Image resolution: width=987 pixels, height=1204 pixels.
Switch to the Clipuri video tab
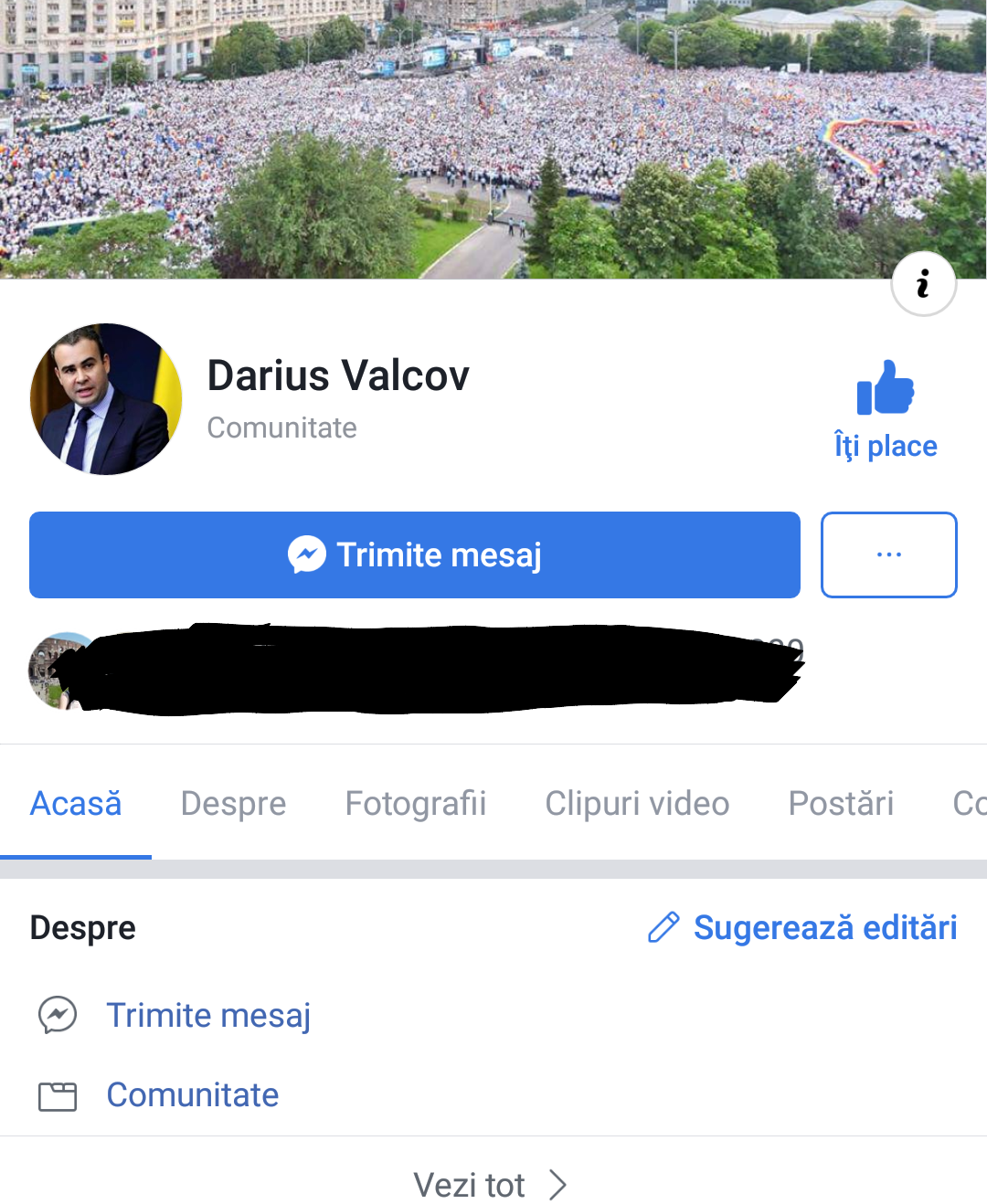click(x=637, y=803)
